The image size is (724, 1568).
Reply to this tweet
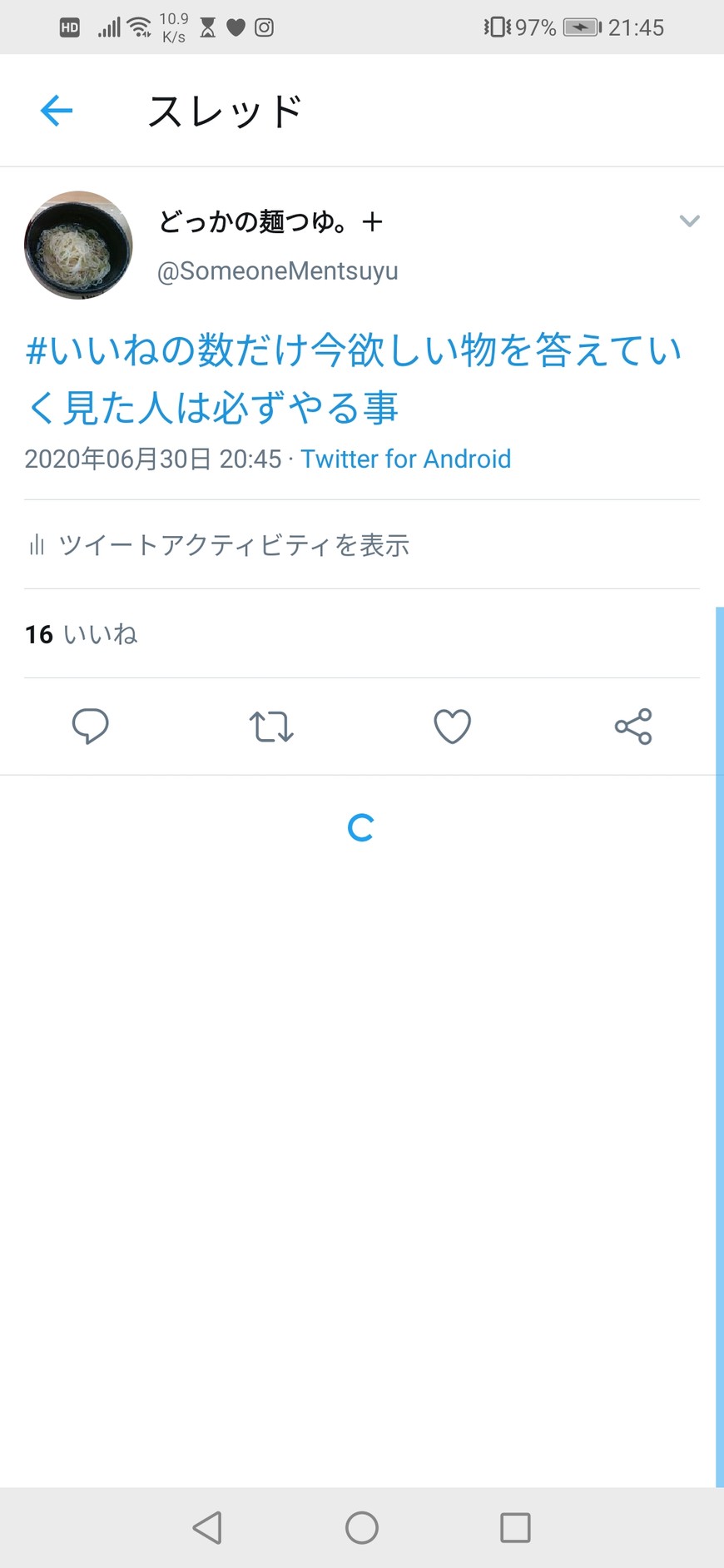(x=90, y=726)
